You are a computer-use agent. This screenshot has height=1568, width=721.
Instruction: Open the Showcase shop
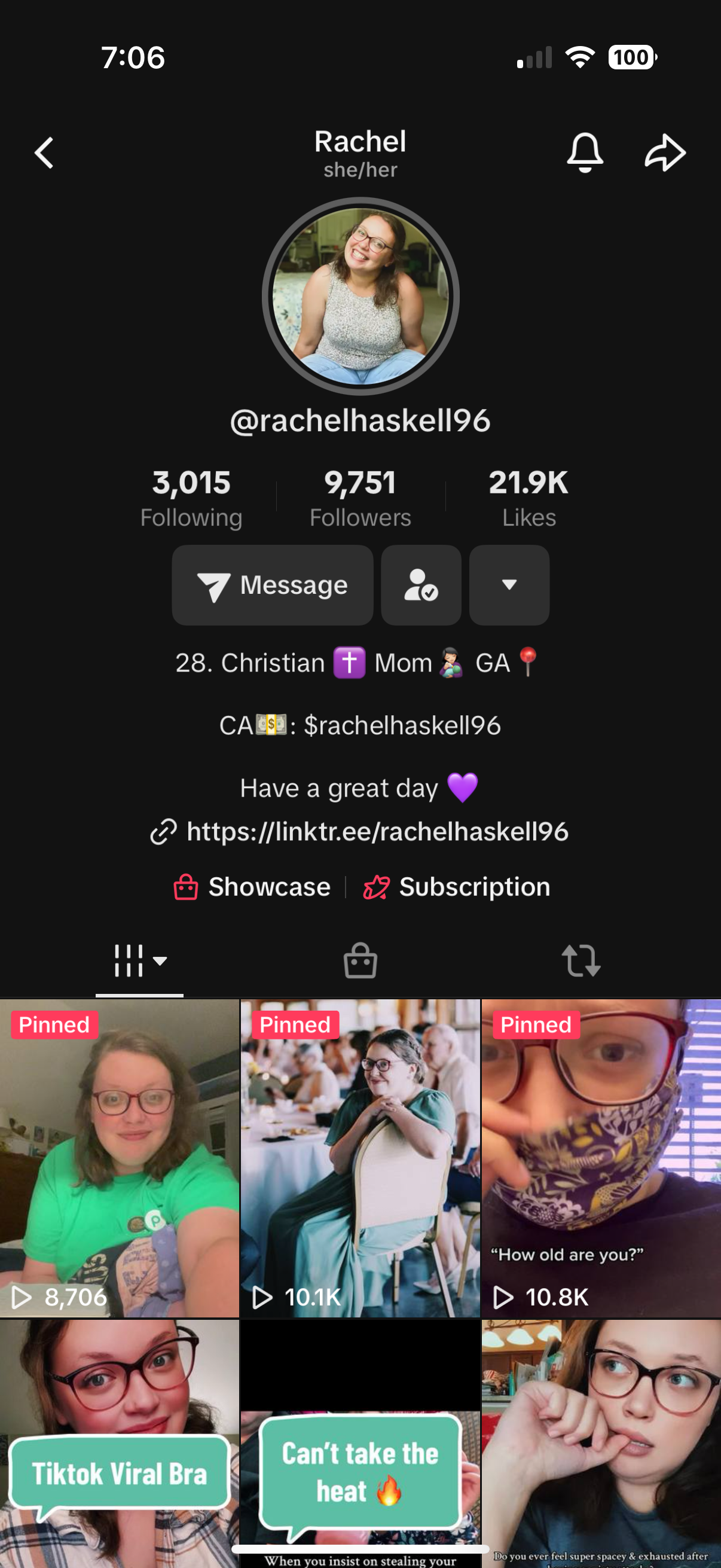pyautogui.click(x=252, y=887)
